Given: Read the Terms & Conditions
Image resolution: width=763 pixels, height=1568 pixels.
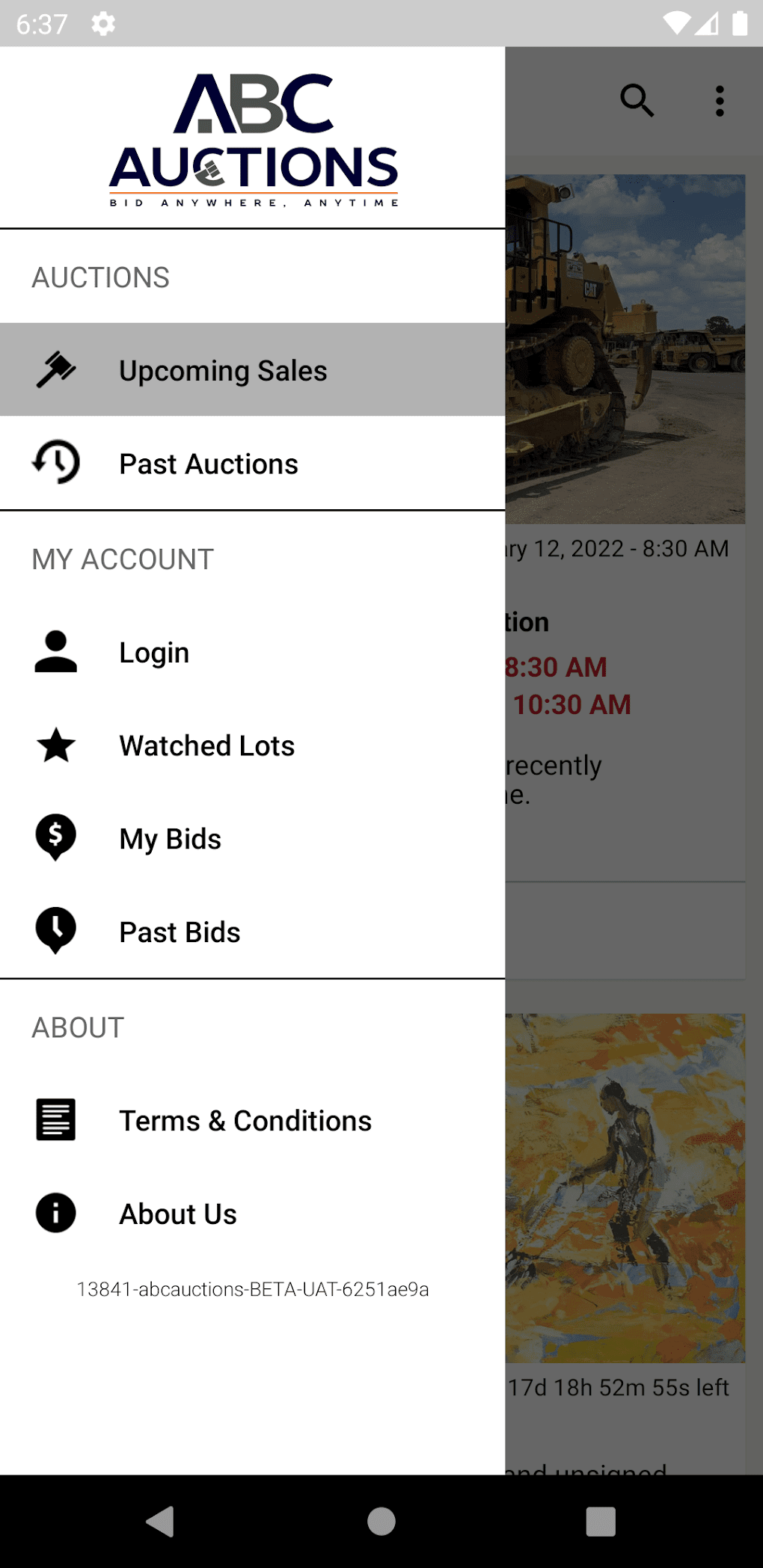Looking at the screenshot, I should tap(245, 1120).
